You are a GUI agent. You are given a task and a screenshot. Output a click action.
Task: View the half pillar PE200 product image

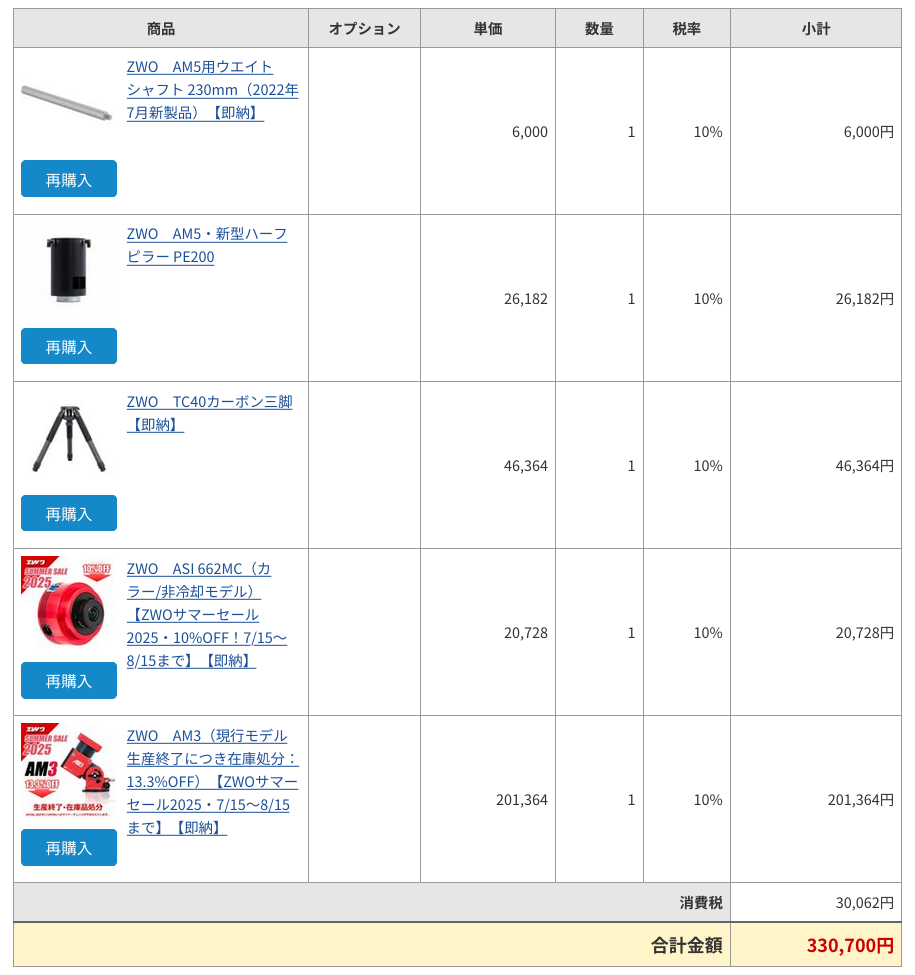tap(69, 270)
